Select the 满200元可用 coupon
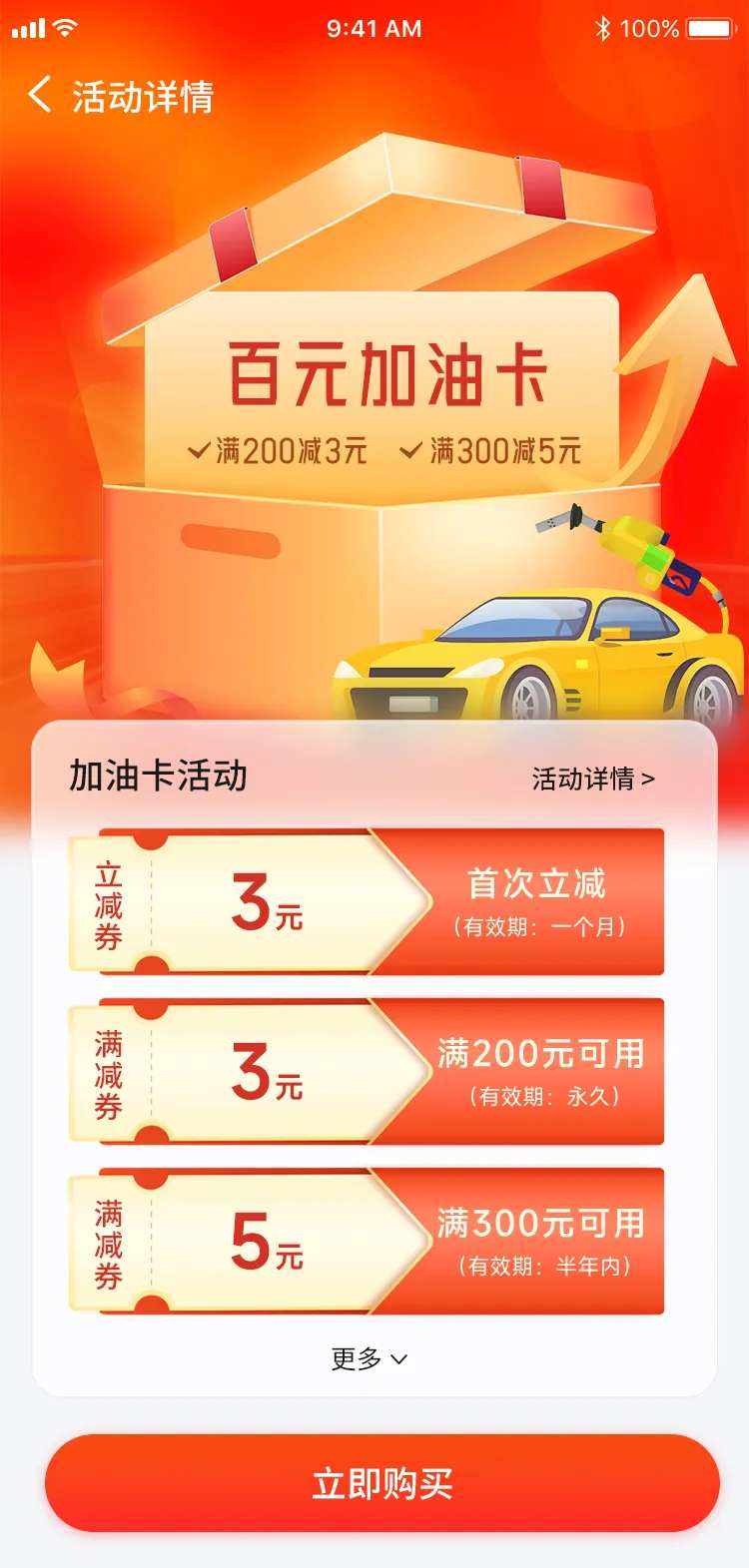The width and height of the screenshot is (749, 1568). point(367,1071)
